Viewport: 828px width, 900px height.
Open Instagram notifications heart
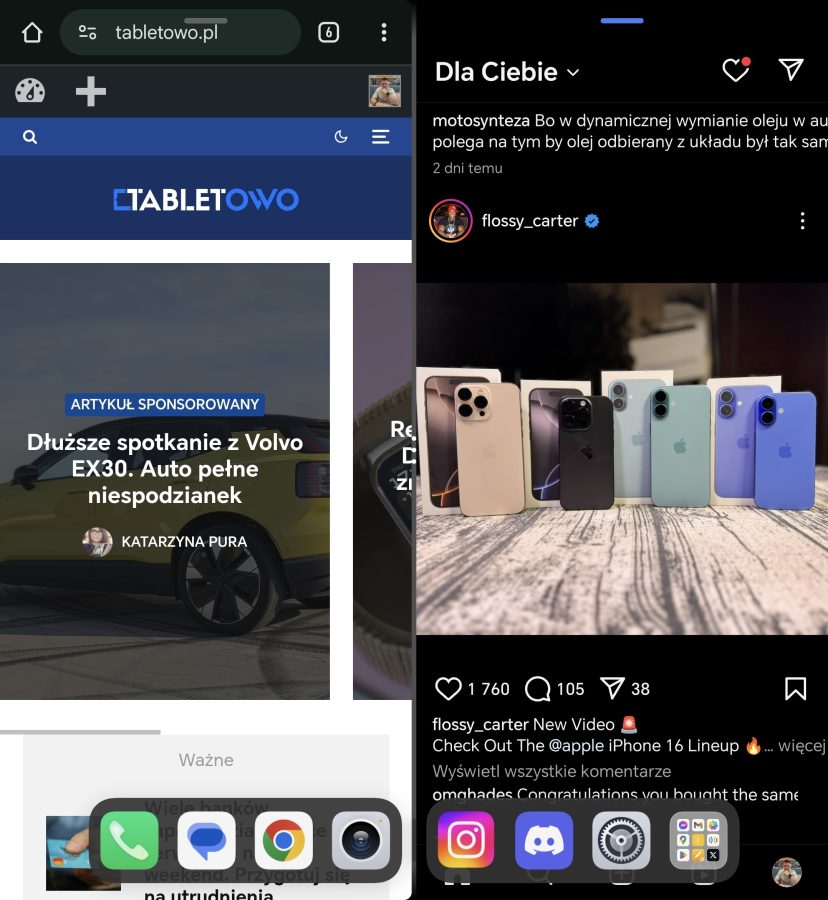click(735, 70)
